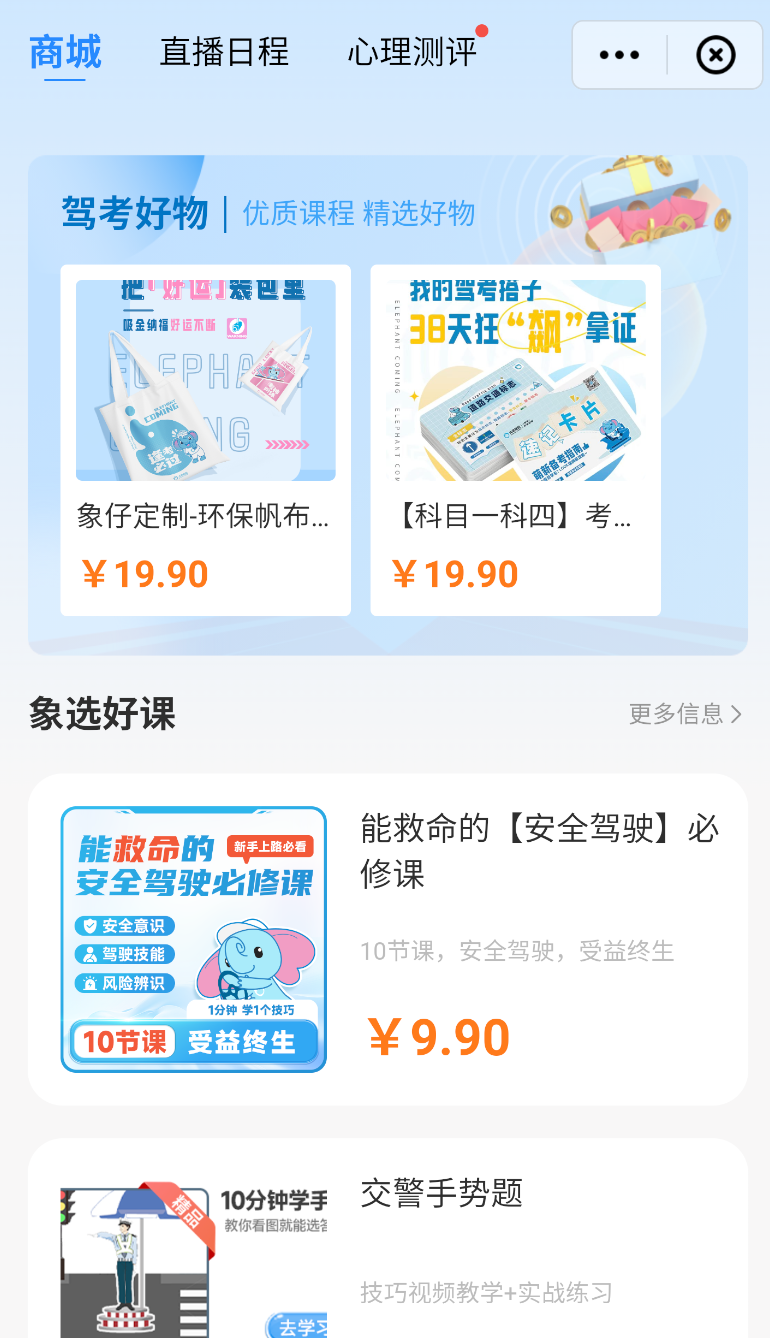Open the 驾考好物 banner section header
Image resolution: width=770 pixels, height=1338 pixels.
click(x=136, y=213)
